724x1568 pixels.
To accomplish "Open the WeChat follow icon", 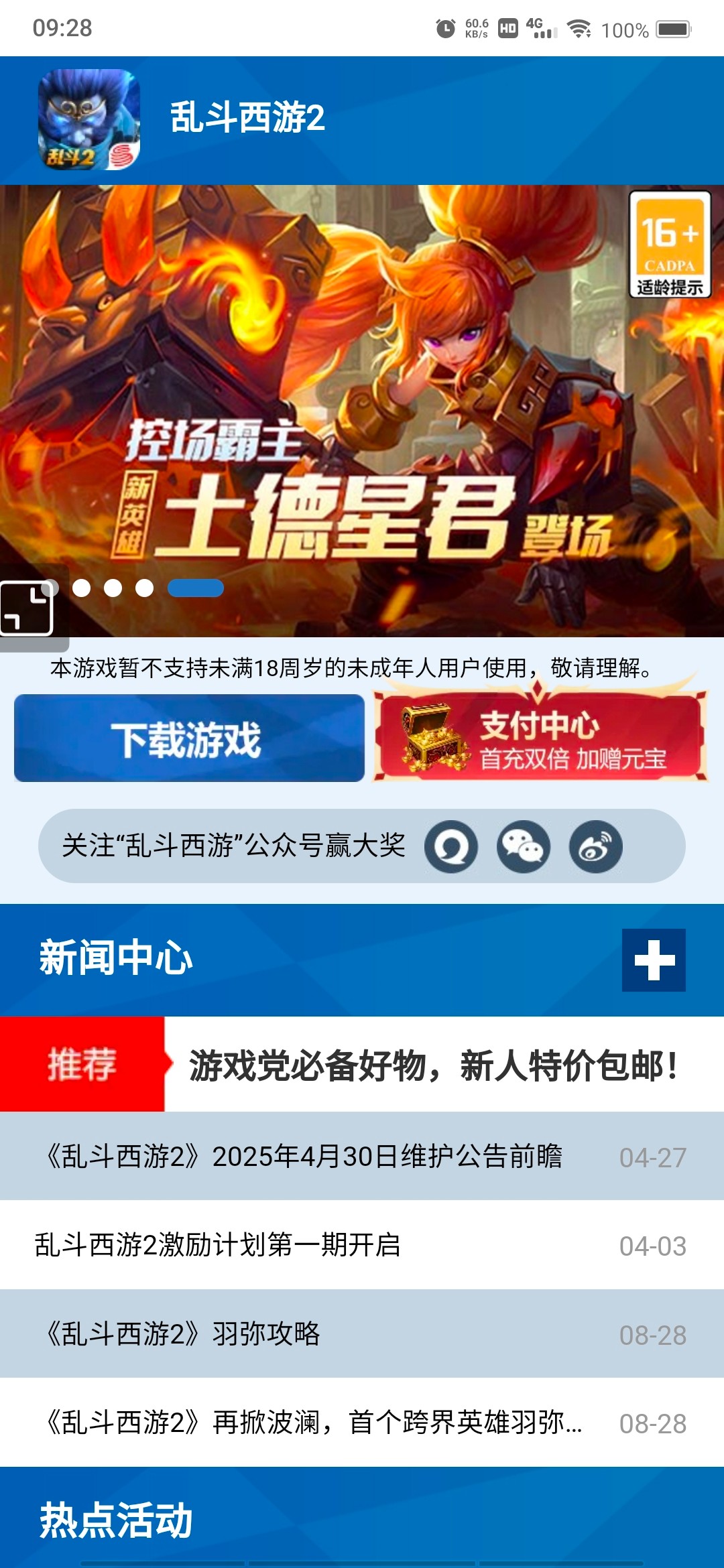I will pos(524,846).
